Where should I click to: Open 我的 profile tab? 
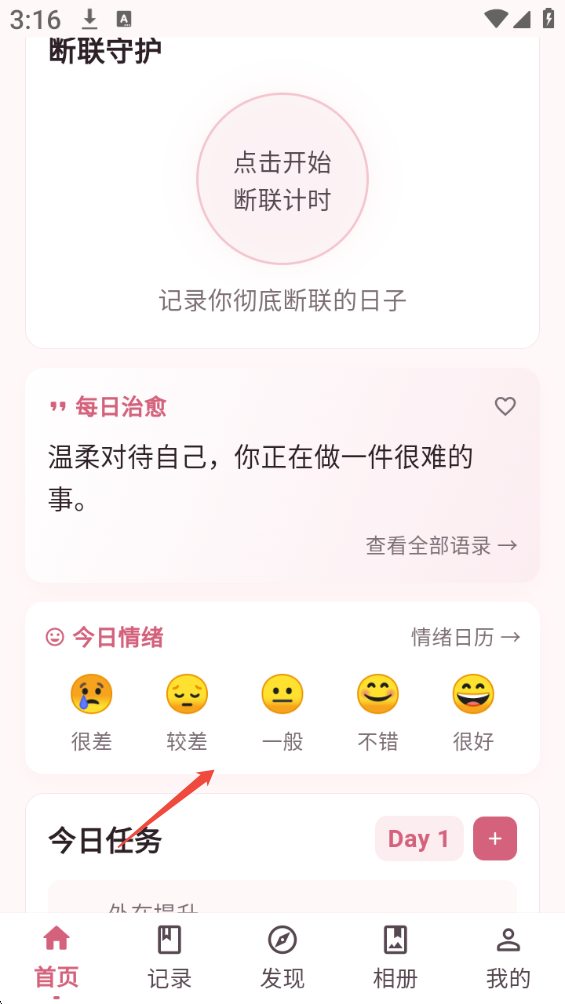coord(508,958)
